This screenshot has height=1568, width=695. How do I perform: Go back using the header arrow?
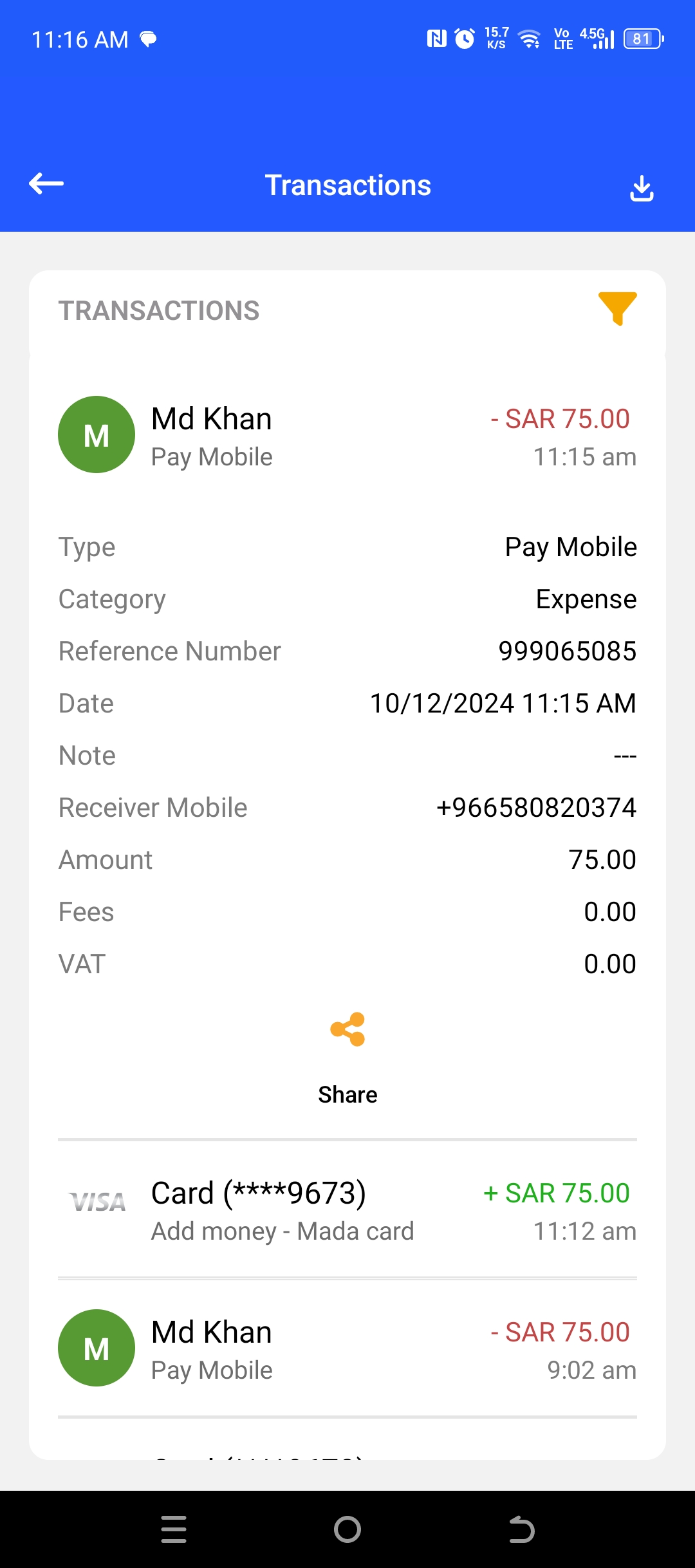click(46, 184)
